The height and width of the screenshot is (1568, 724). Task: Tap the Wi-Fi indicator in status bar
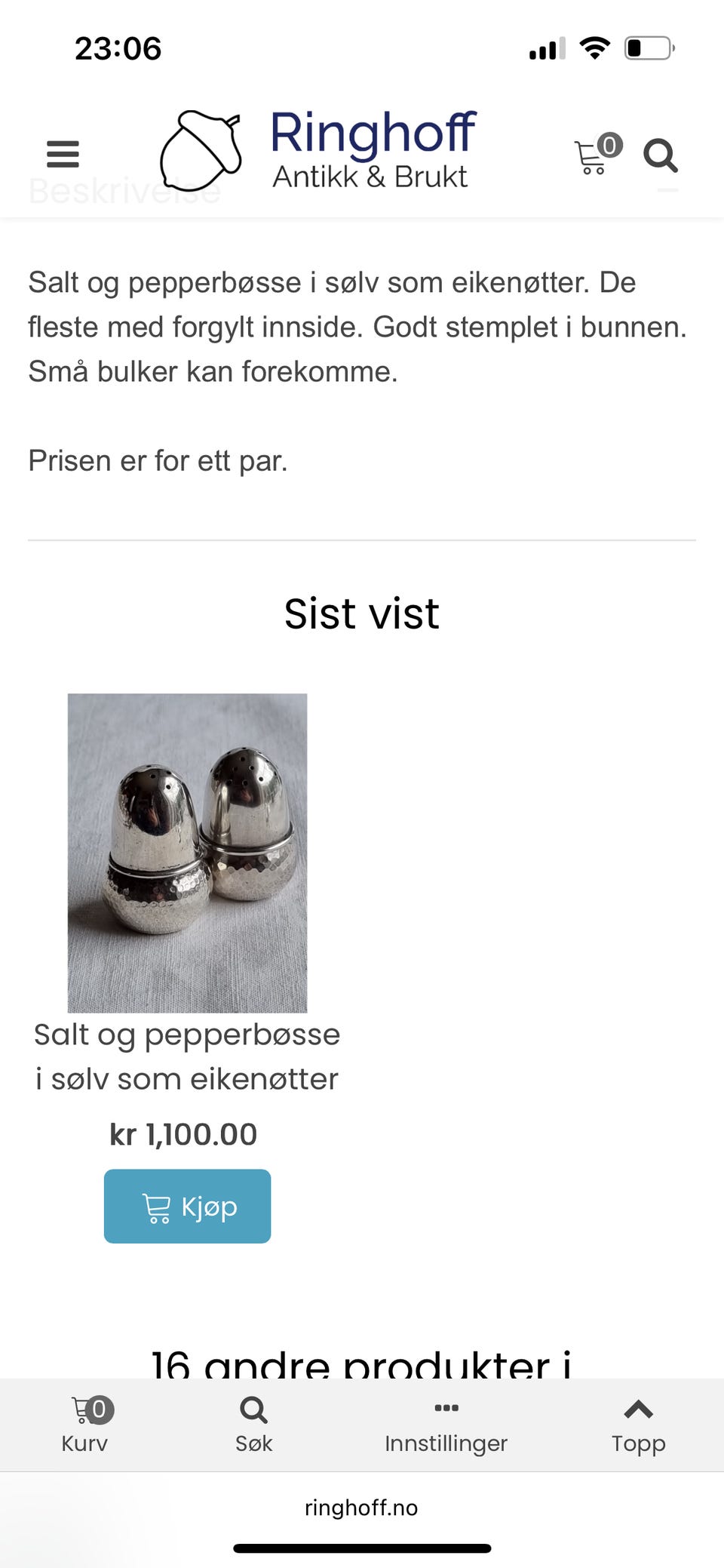[x=594, y=47]
